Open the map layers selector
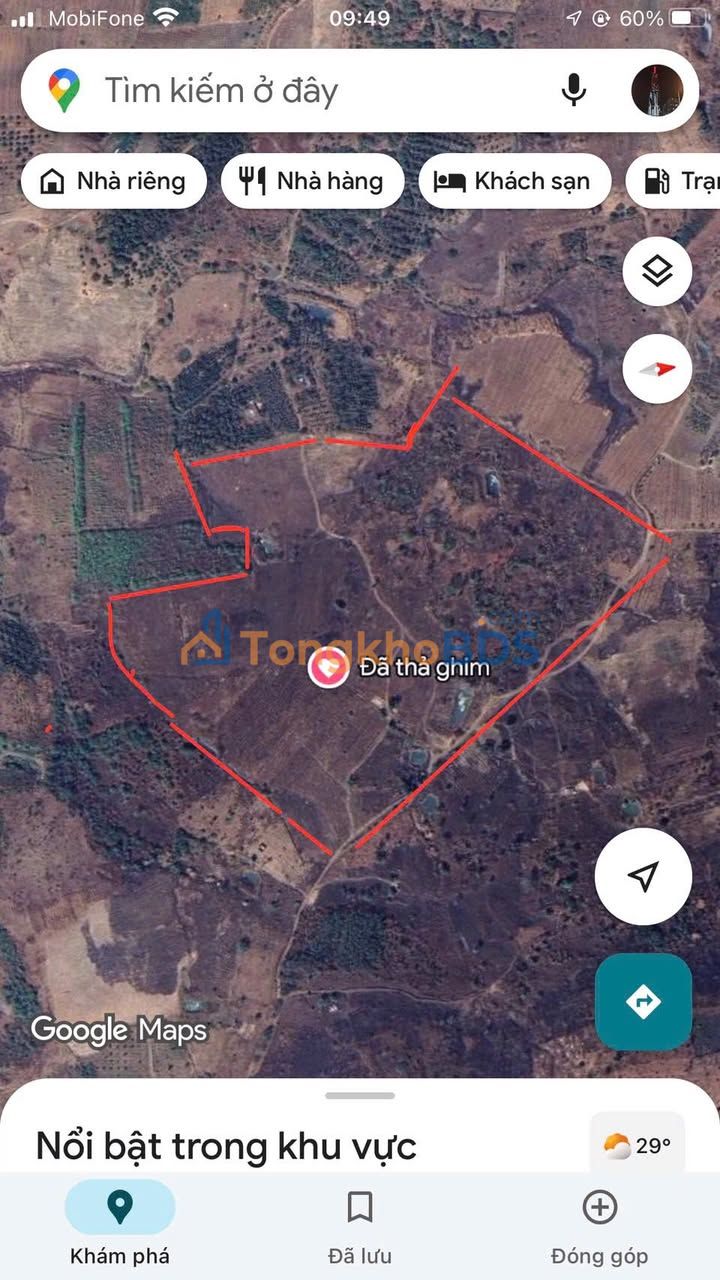The width and height of the screenshot is (720, 1280). (657, 271)
